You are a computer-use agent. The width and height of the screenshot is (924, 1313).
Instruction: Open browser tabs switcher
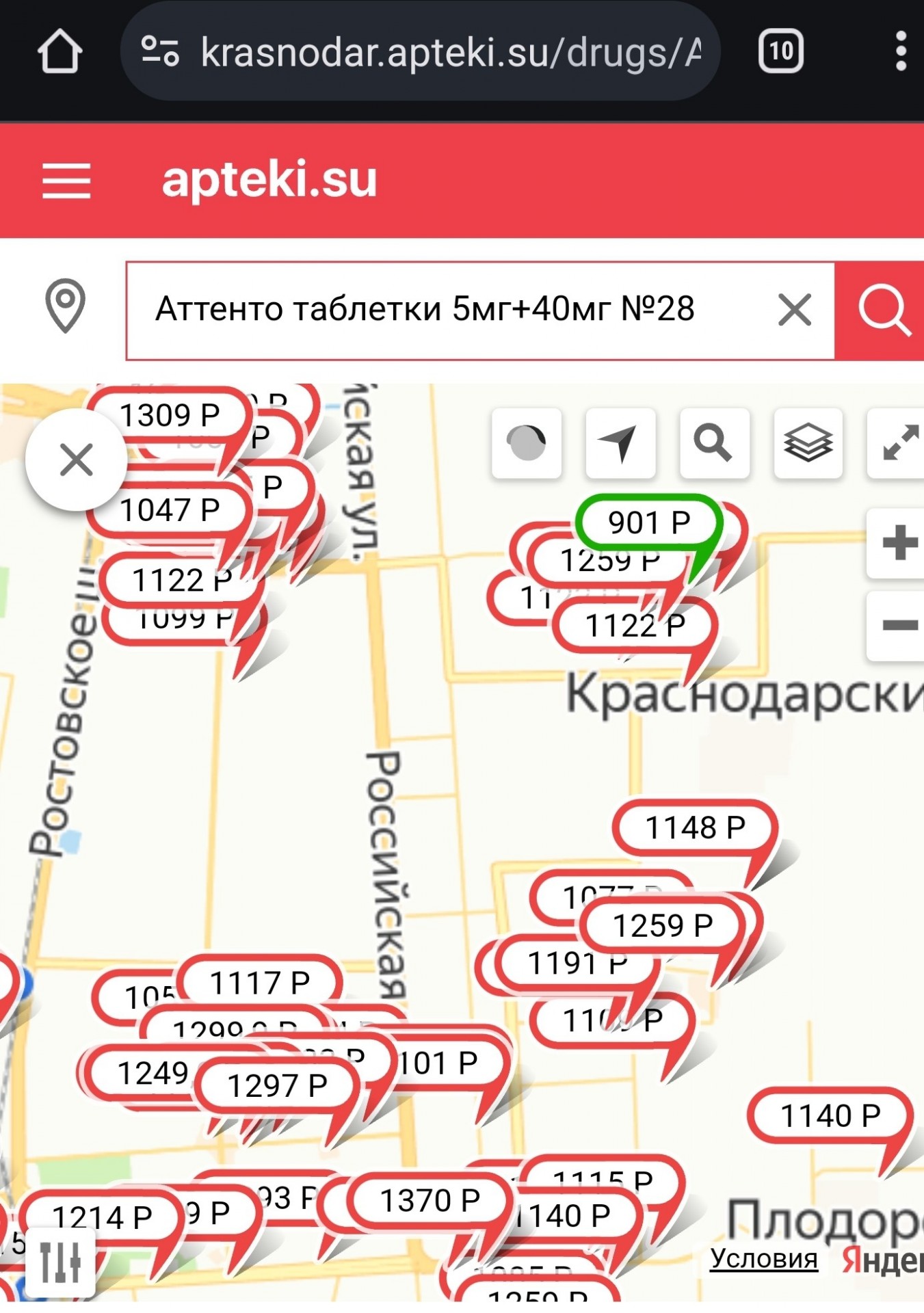pos(780,51)
